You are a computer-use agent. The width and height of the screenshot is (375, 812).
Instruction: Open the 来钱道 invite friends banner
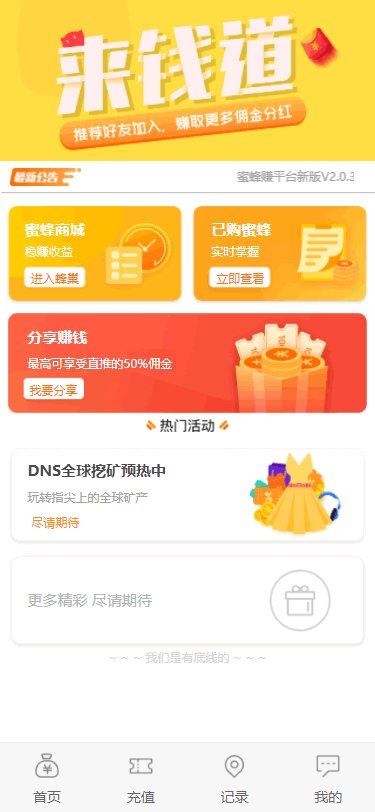click(x=188, y=80)
